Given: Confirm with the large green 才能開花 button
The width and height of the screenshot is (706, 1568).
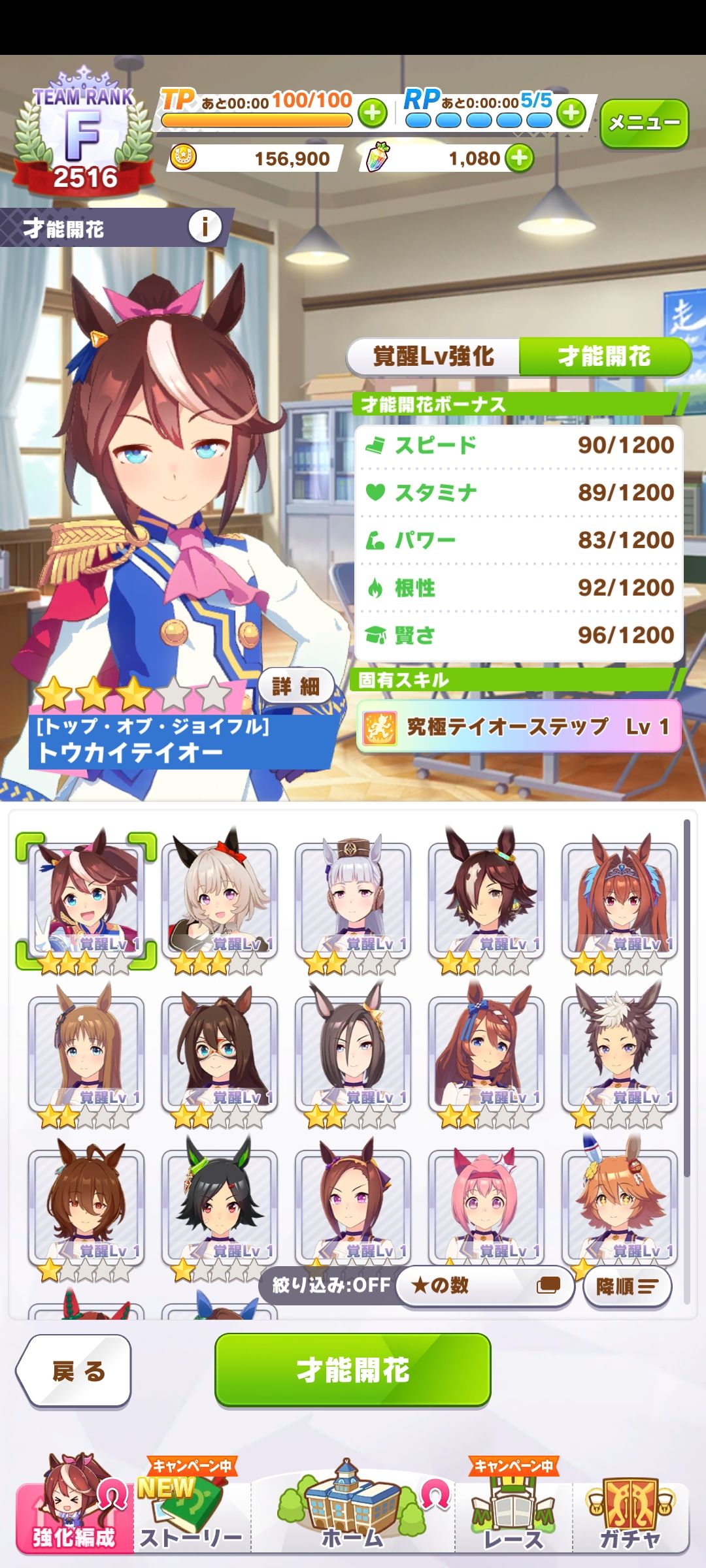Looking at the screenshot, I should tap(353, 1369).
